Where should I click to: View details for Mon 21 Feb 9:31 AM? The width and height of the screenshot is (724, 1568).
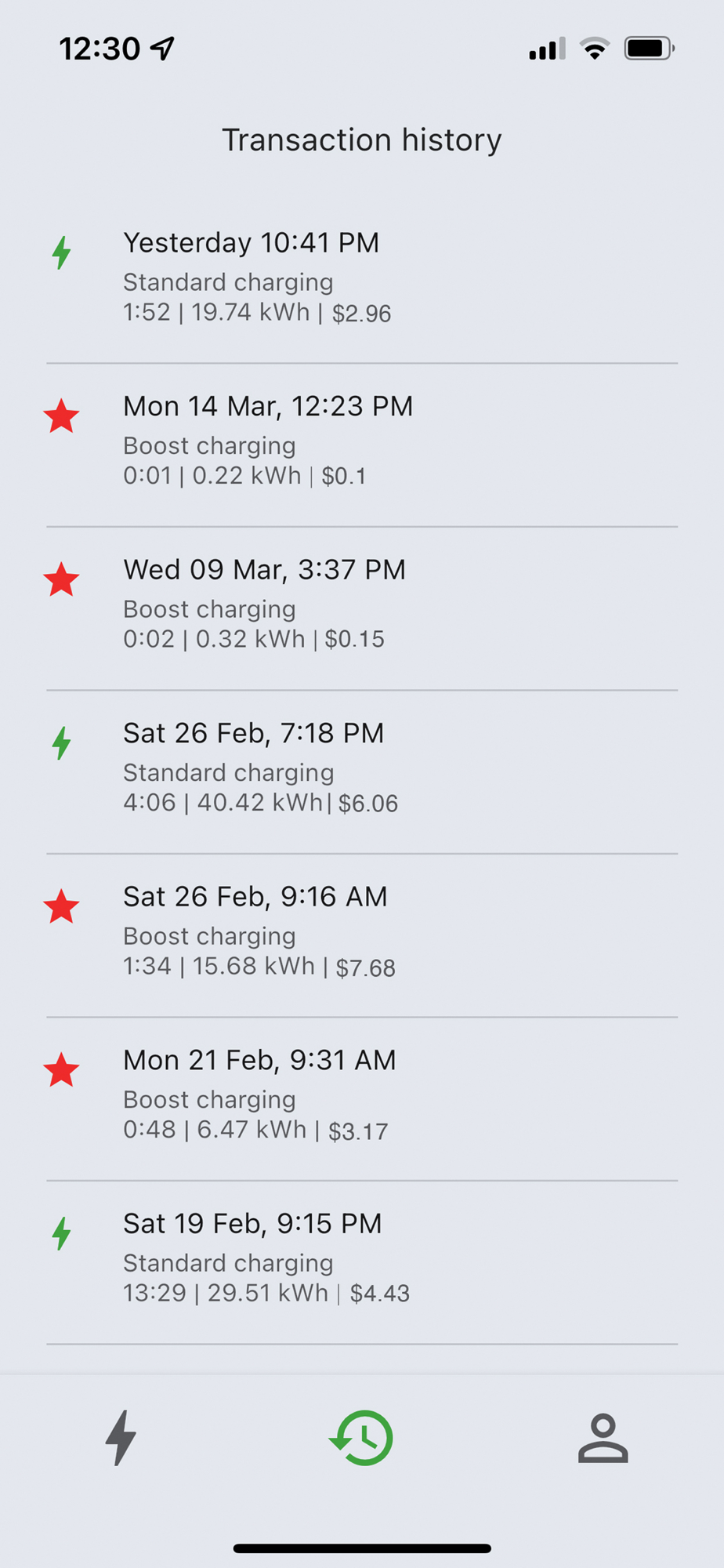(362, 1098)
